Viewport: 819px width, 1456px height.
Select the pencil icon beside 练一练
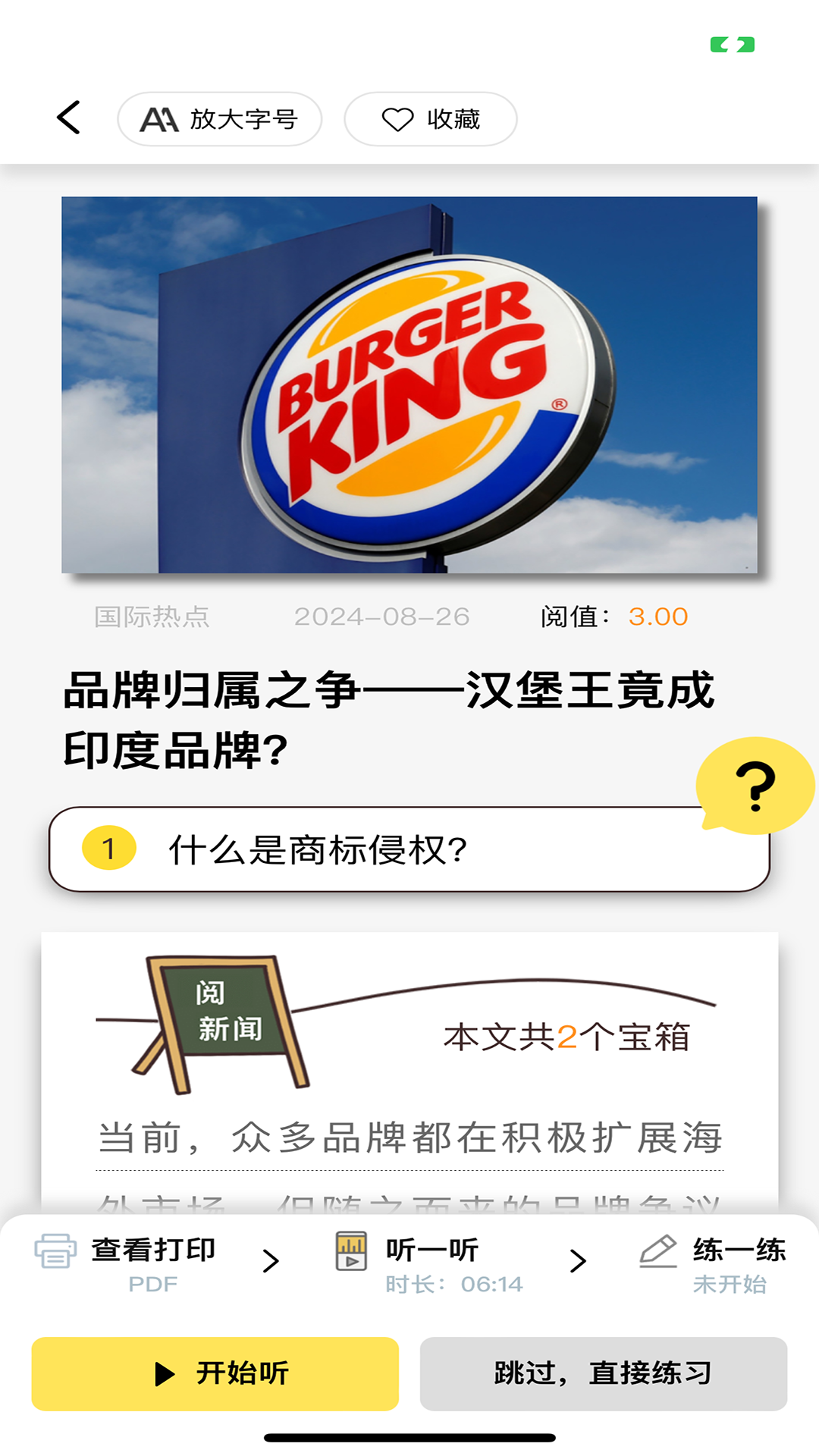pos(659,1247)
